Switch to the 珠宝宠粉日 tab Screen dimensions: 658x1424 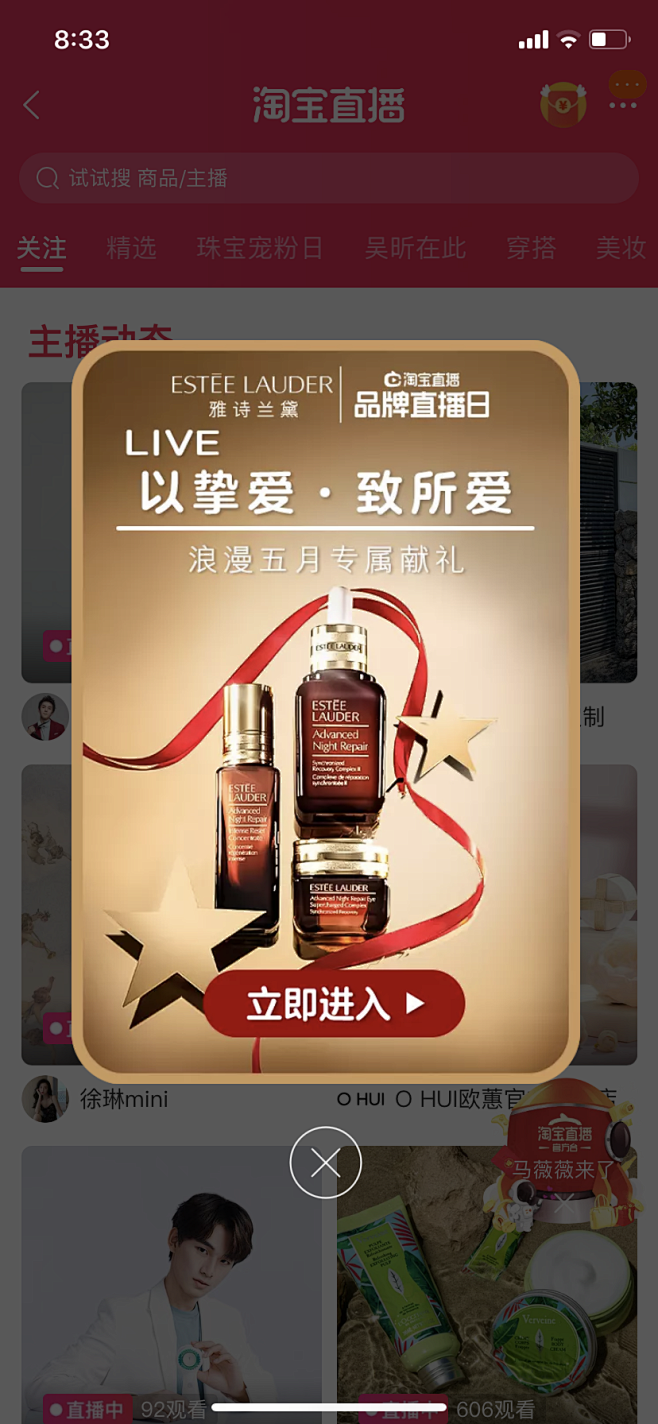click(259, 248)
